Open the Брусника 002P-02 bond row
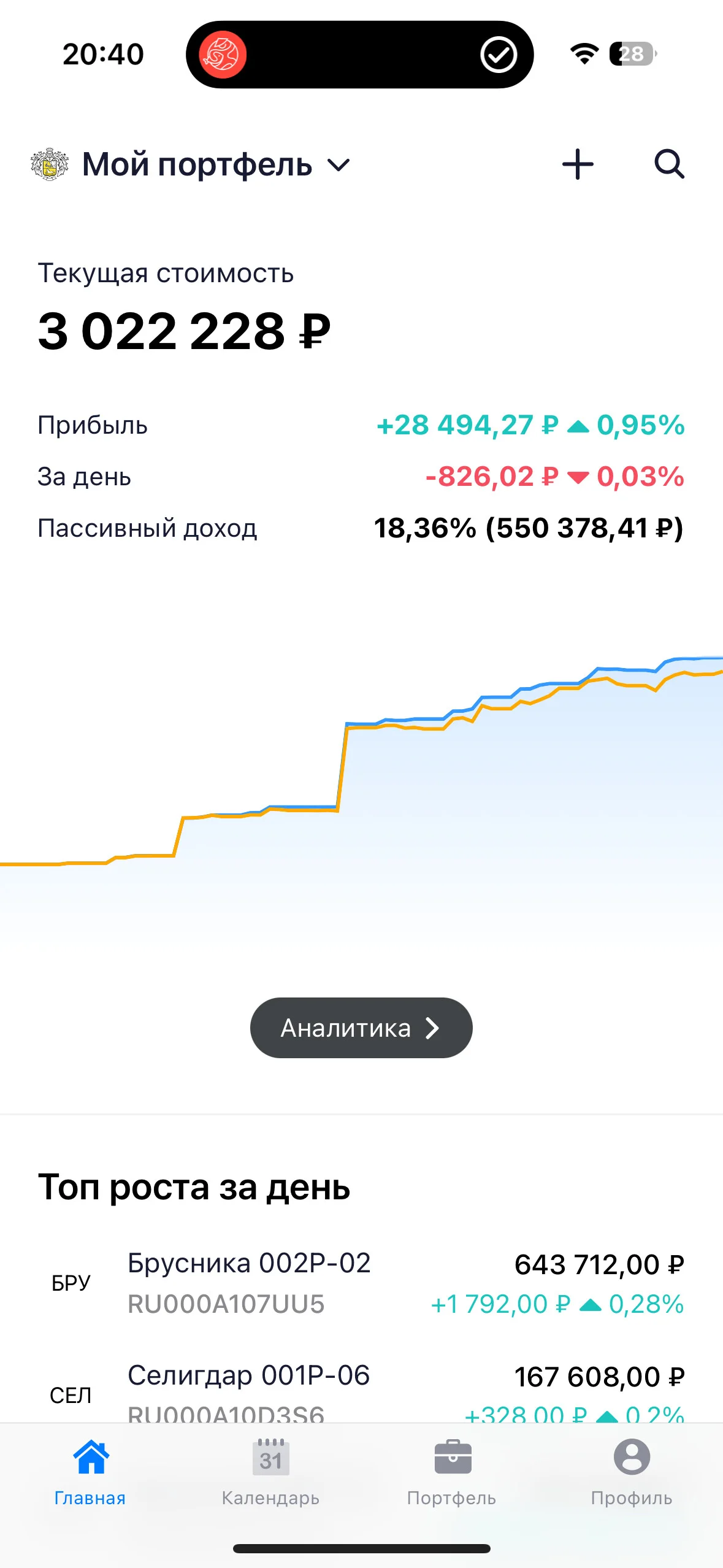Viewport: 723px width, 1568px height. pos(361,1283)
